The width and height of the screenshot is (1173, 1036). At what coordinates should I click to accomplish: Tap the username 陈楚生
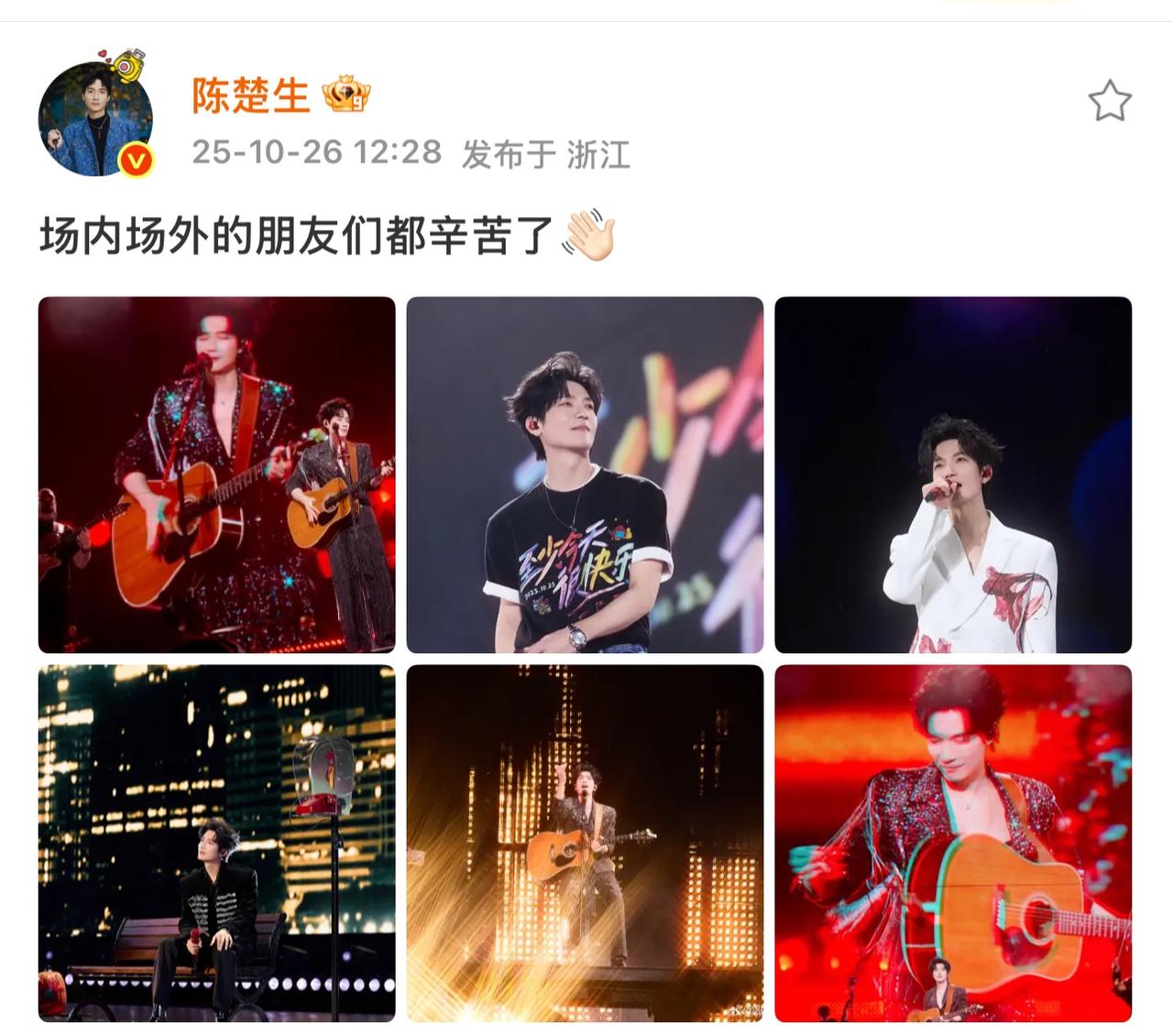click(x=250, y=96)
